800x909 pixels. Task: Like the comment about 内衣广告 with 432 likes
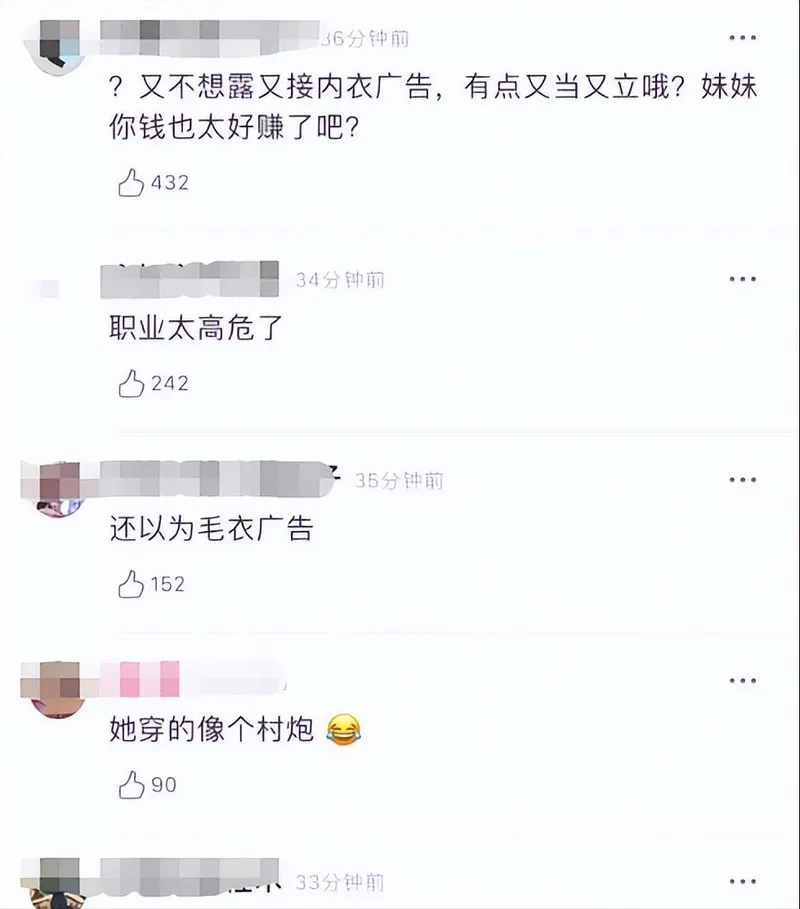(132, 183)
